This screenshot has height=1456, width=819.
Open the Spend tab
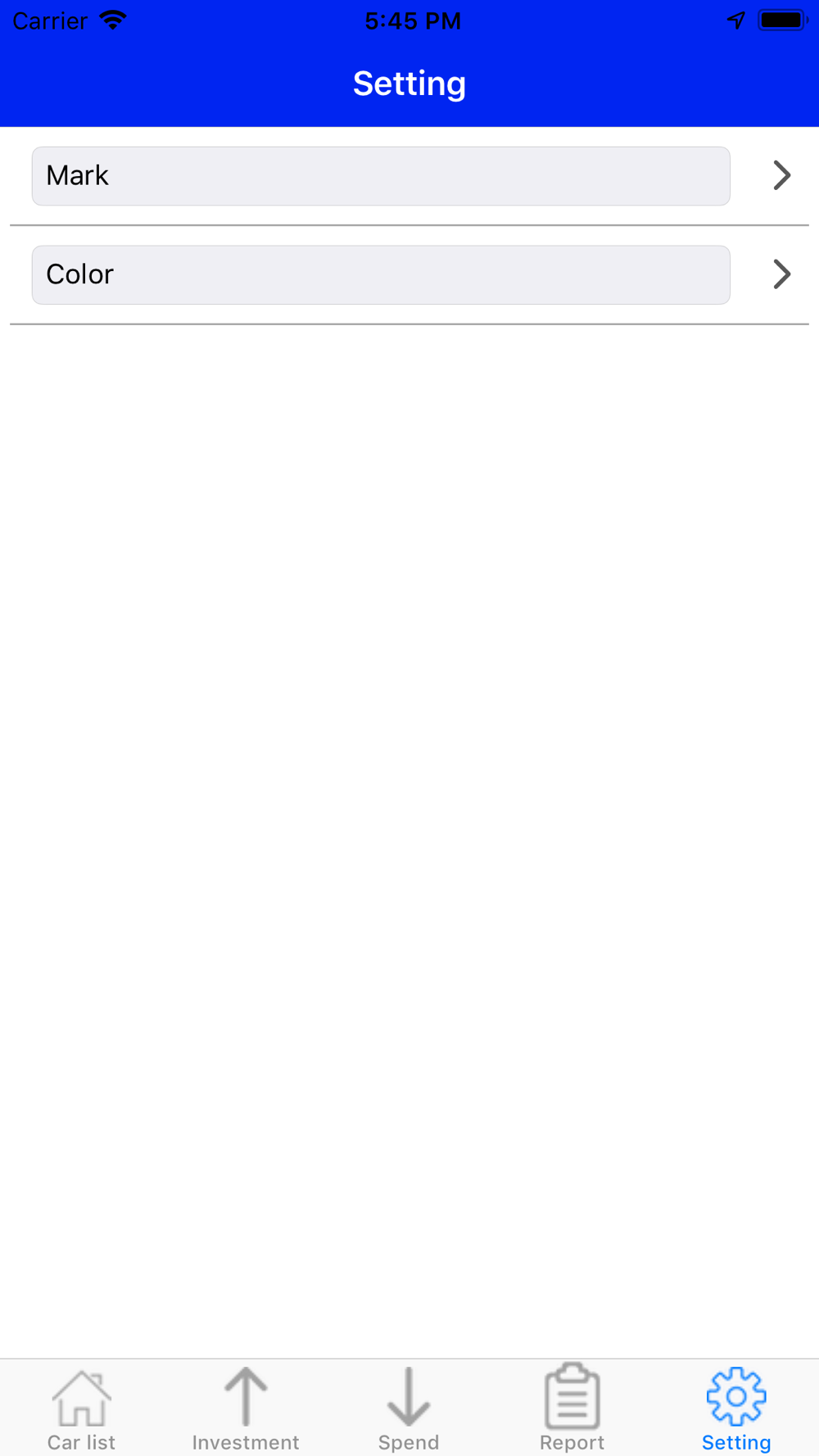(409, 1409)
